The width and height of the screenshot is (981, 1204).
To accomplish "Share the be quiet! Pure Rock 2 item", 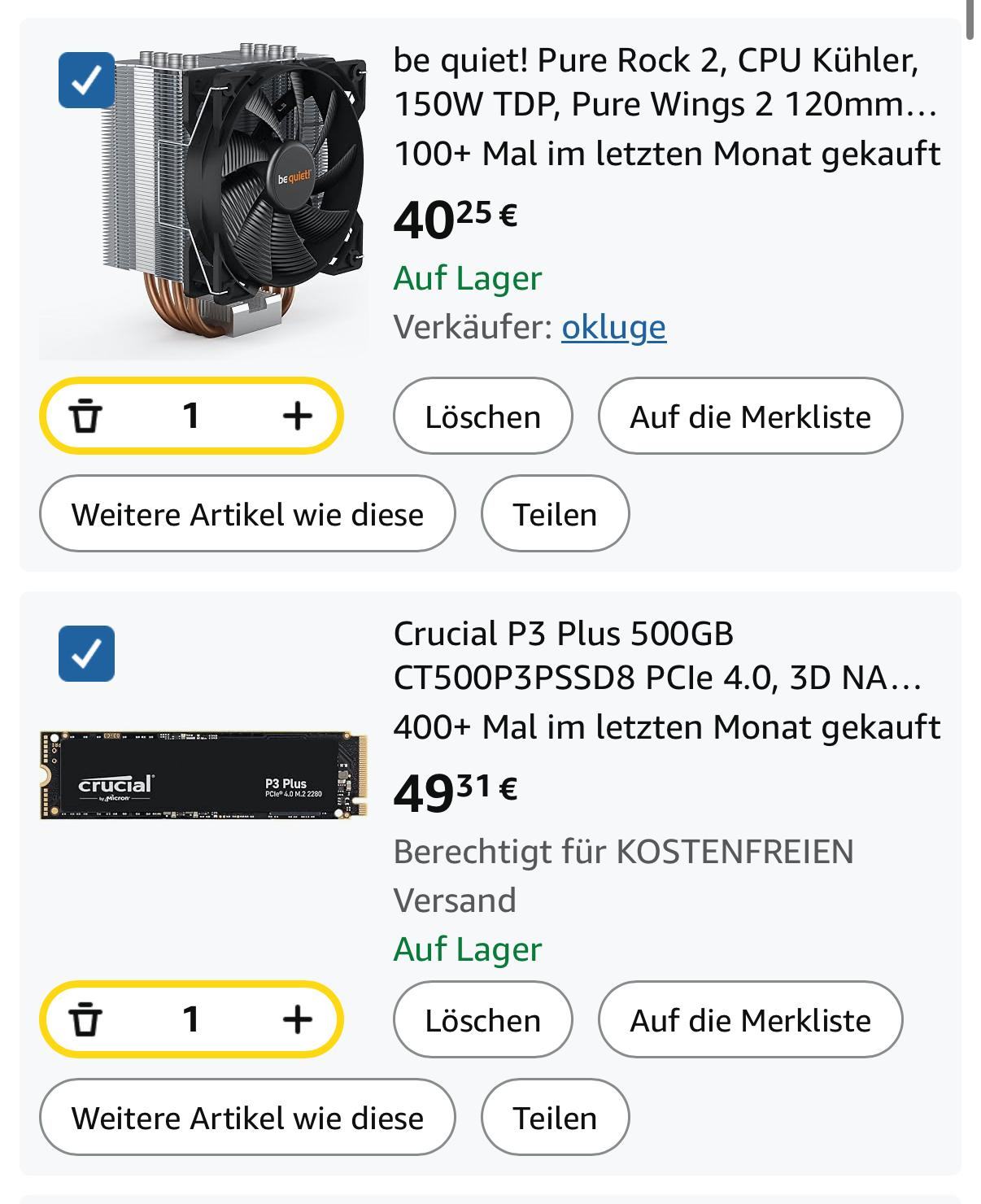I will [x=555, y=514].
